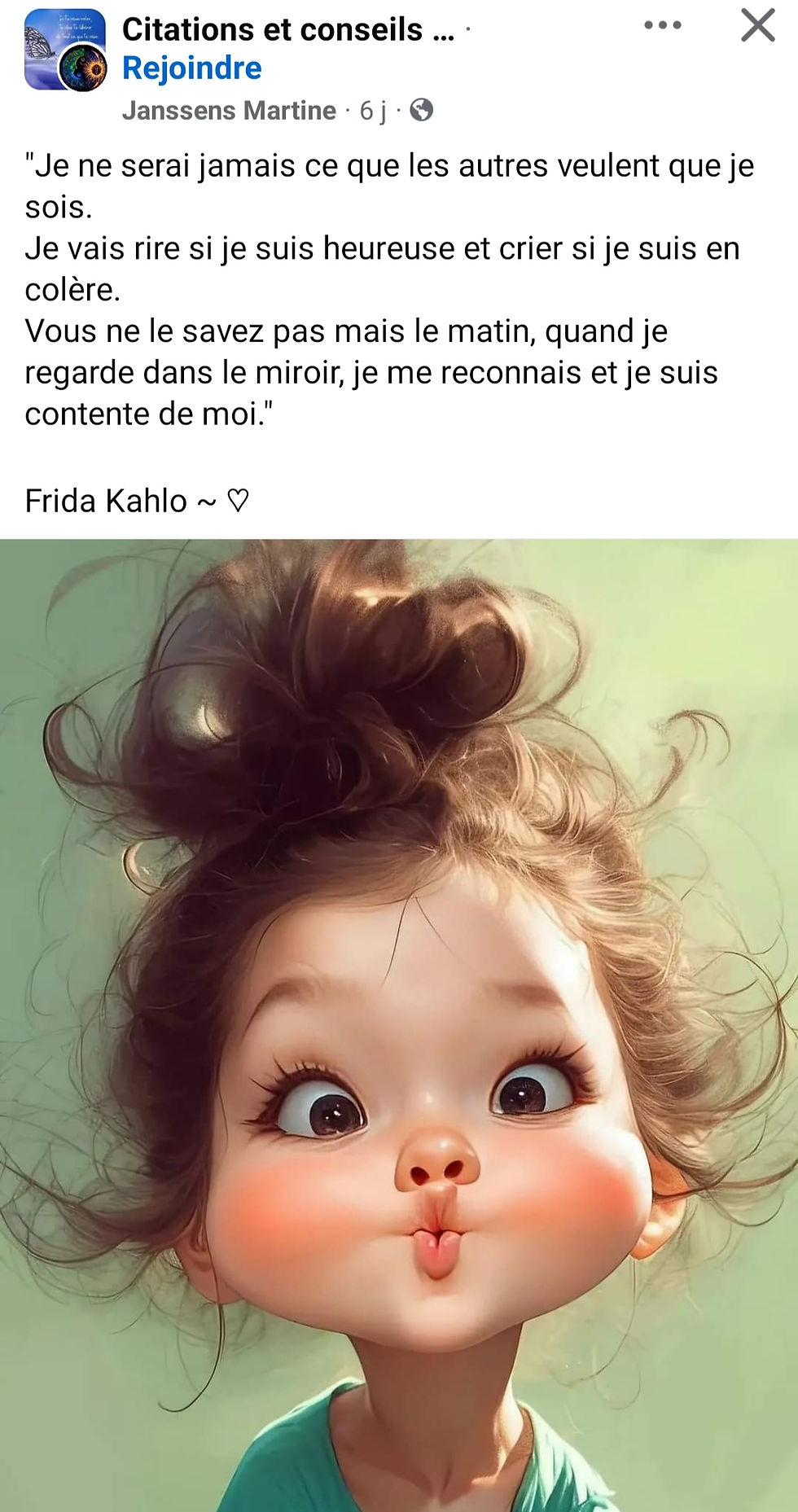
Task: Close the post with the X icon
Action: 757,25
